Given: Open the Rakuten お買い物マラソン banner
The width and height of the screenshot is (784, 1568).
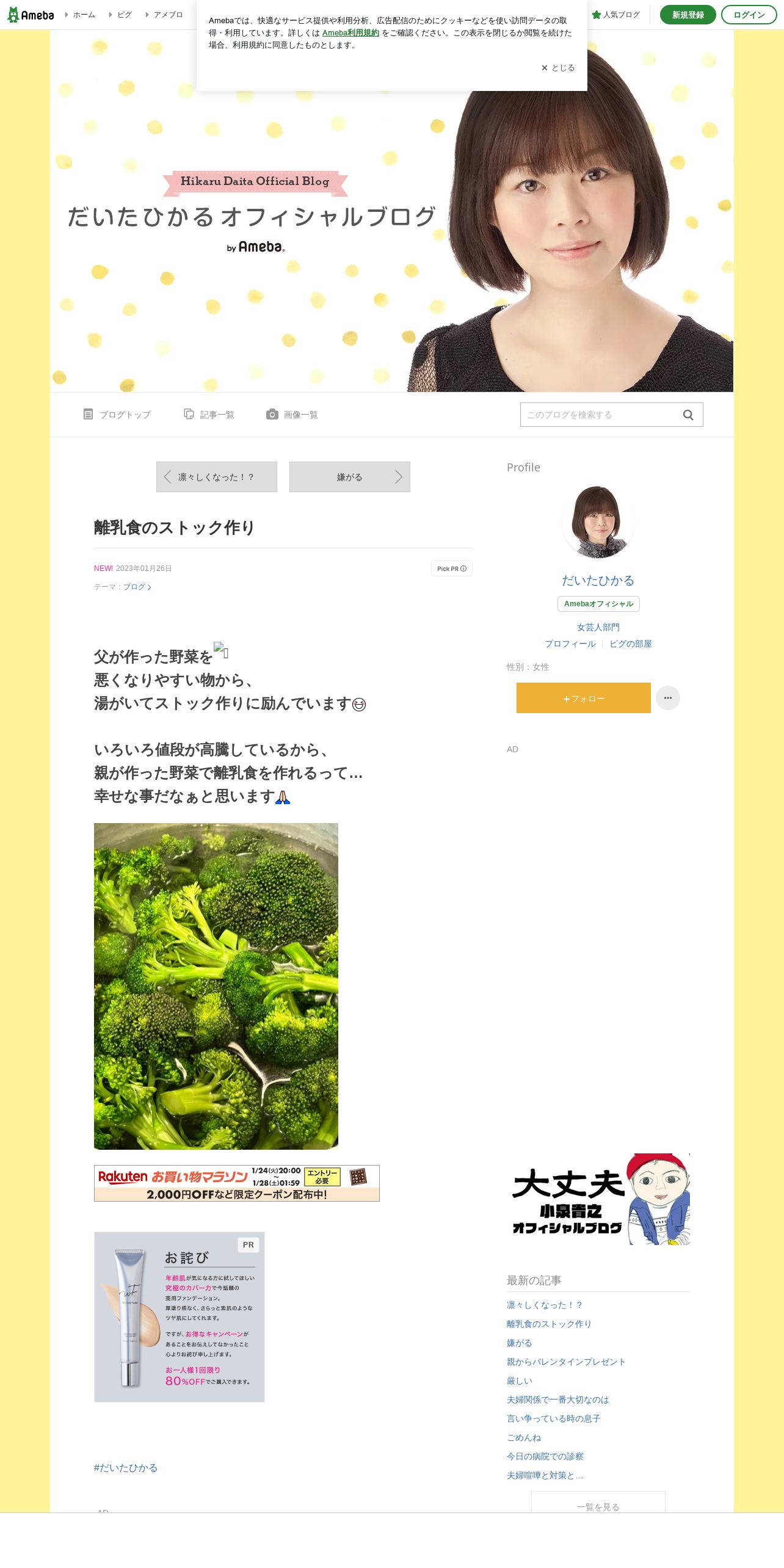Looking at the screenshot, I should (237, 1183).
